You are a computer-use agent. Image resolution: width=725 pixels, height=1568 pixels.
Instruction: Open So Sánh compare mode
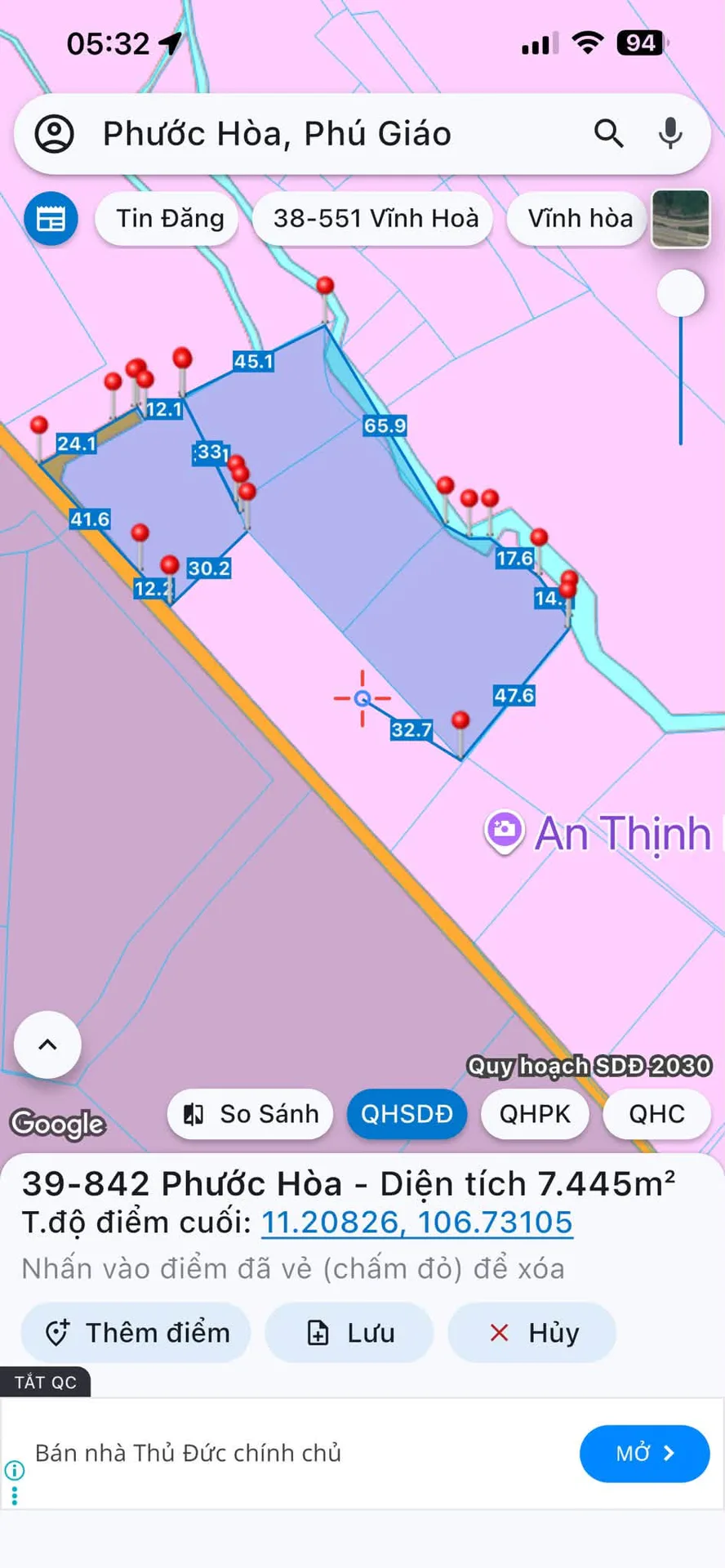[251, 1114]
